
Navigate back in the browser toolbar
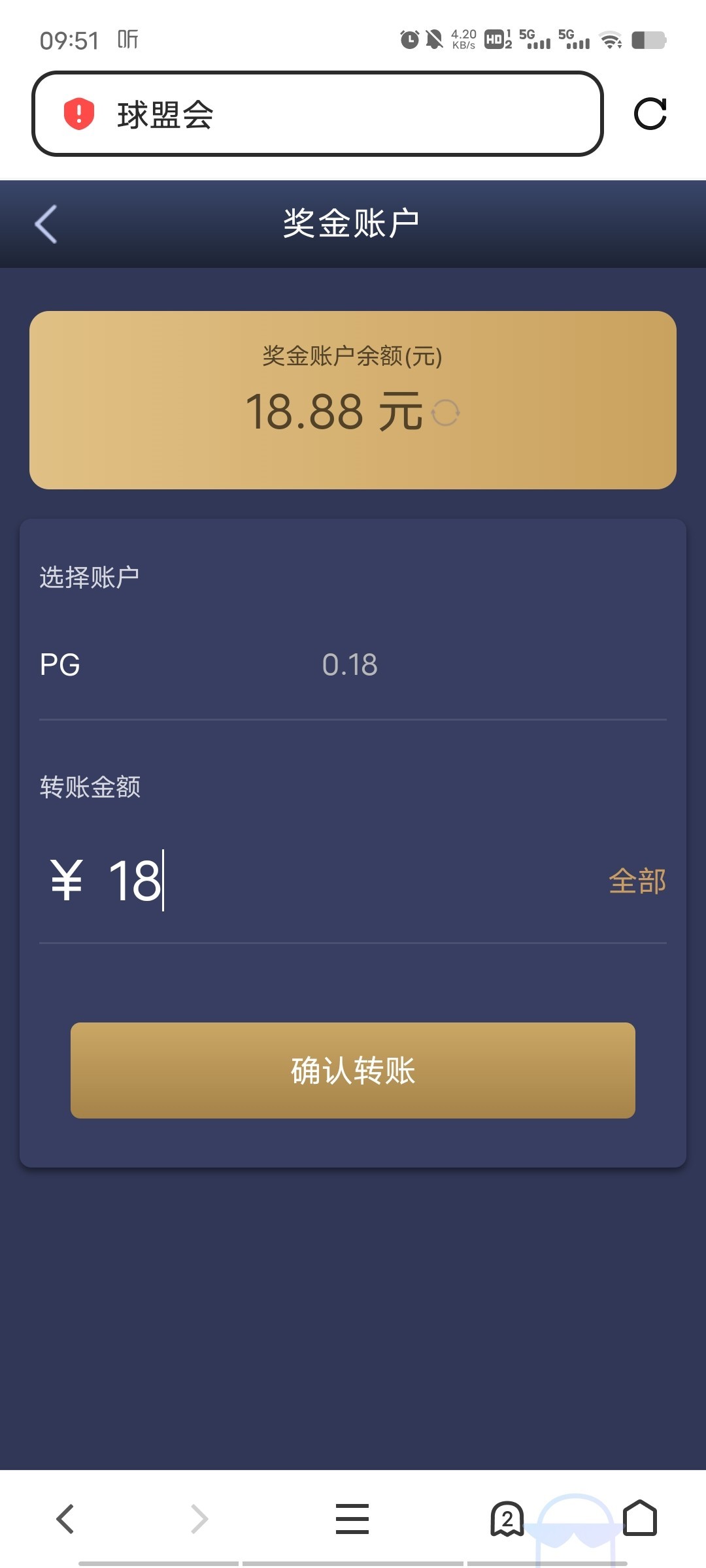[x=65, y=1518]
